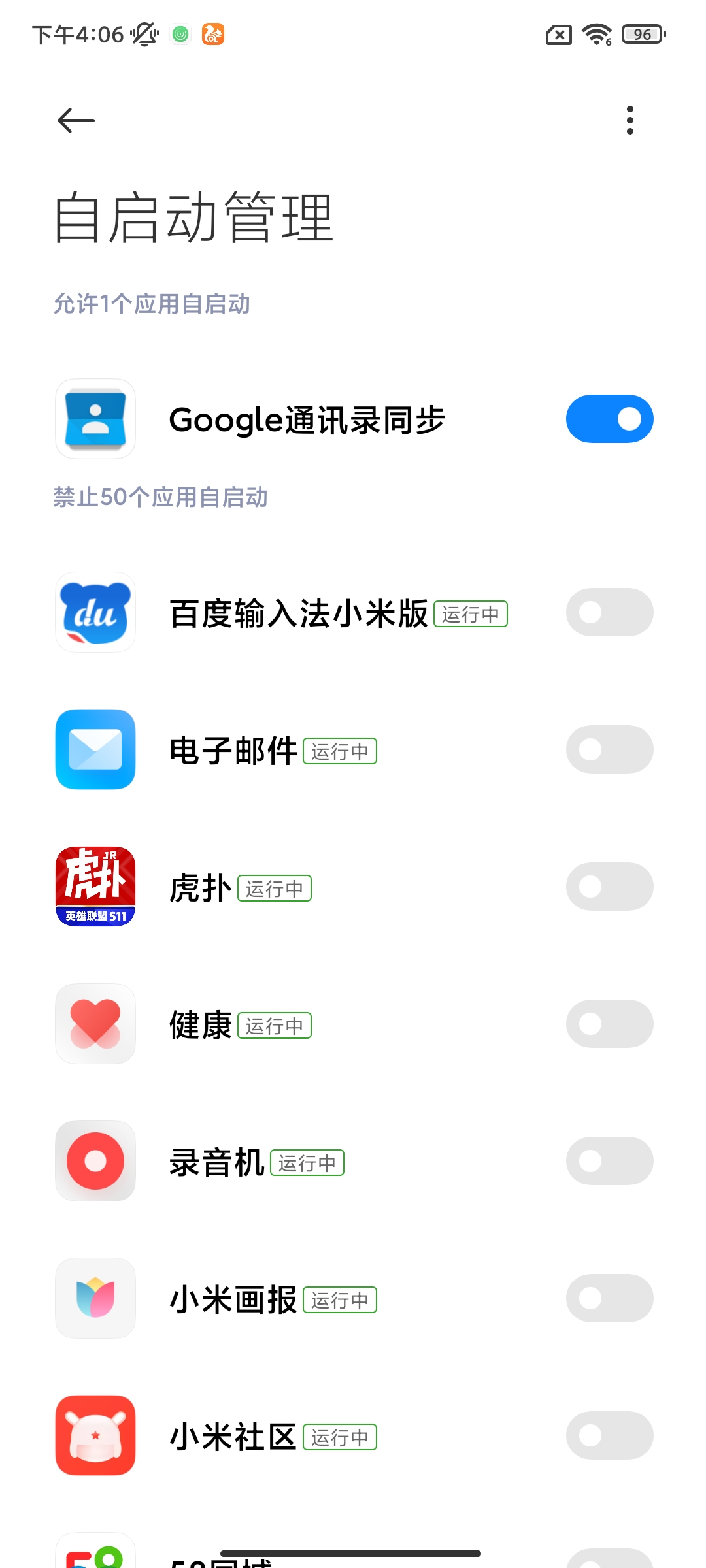The width and height of the screenshot is (706, 1568).
Task: Turn on autostart for 电子邮件
Action: (609, 750)
